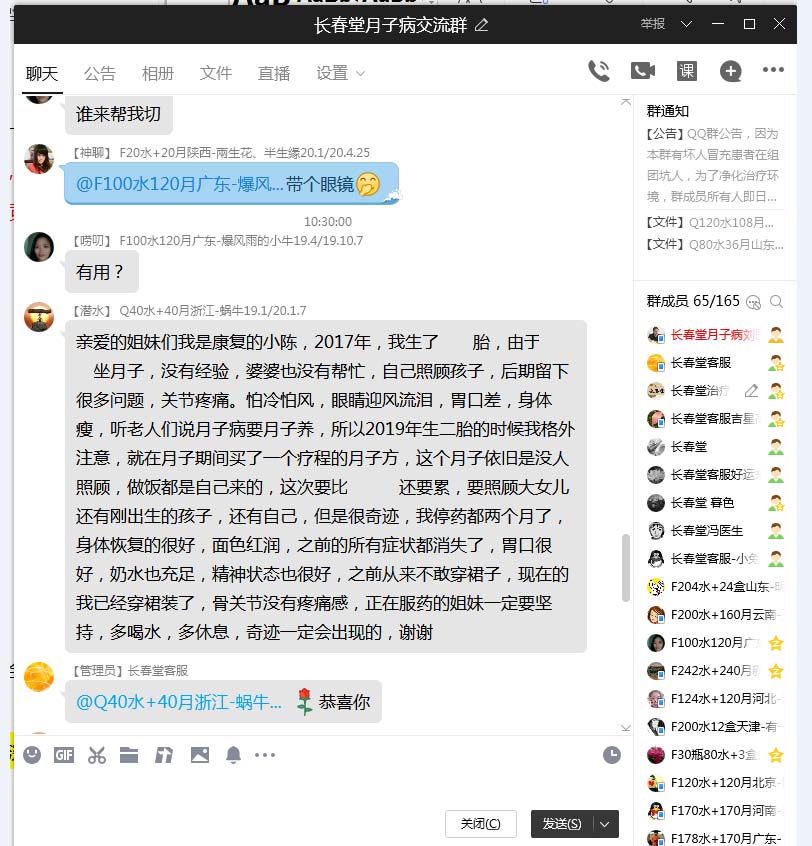Click the 关闭(C) button
This screenshot has width=812, height=846.
point(480,824)
